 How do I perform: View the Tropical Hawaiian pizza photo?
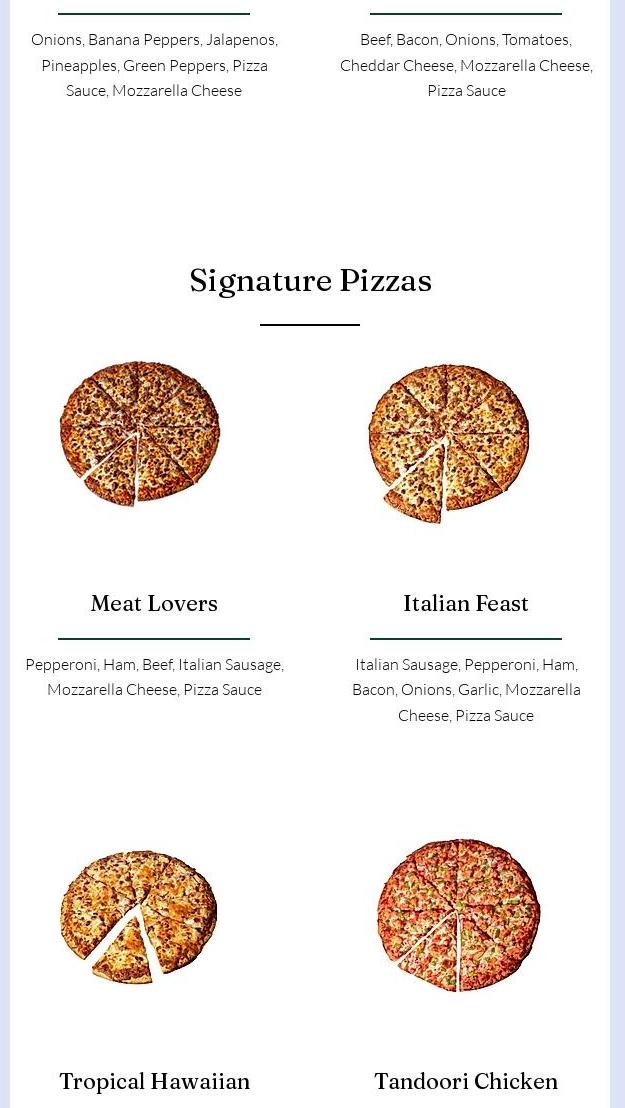[139, 915]
